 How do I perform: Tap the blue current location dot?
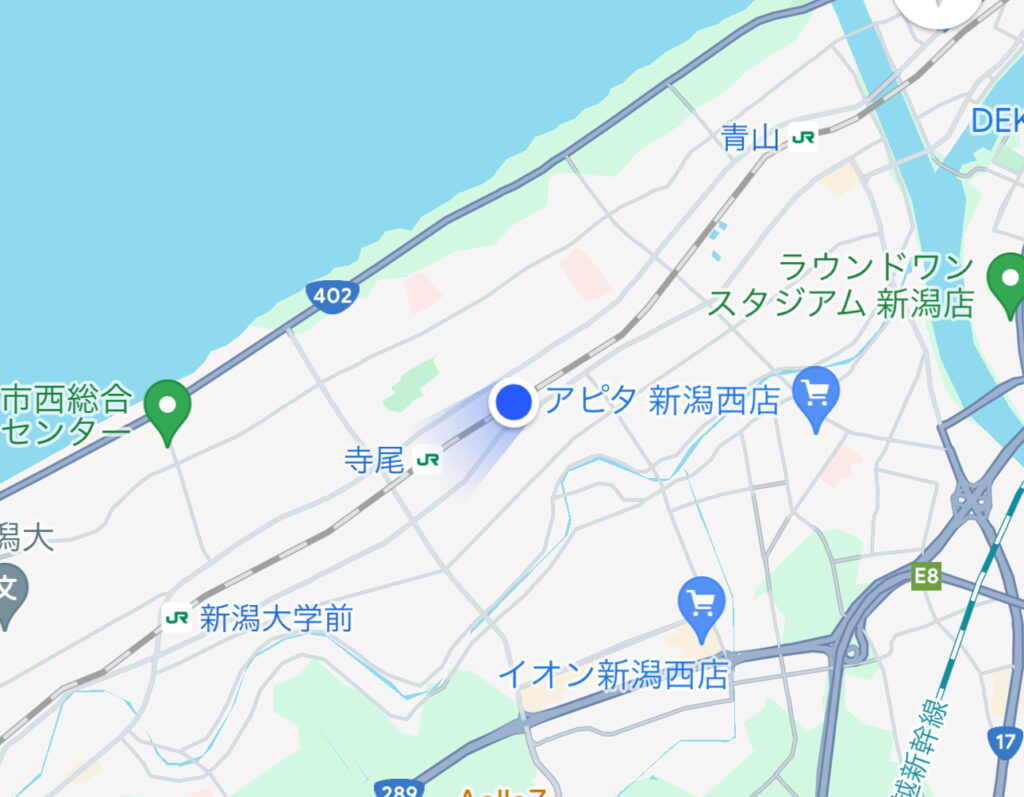click(514, 402)
